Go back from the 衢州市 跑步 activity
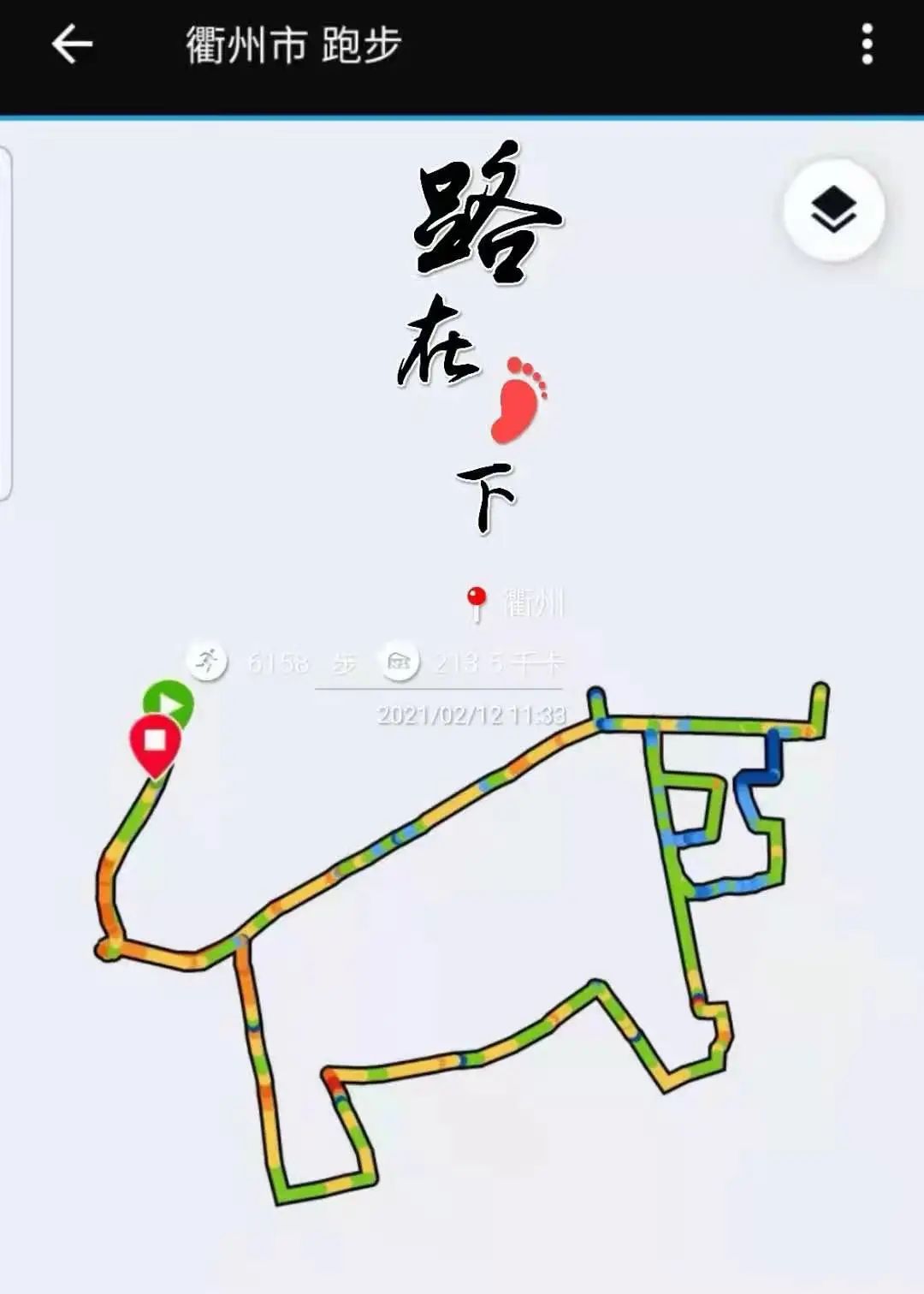The height and width of the screenshot is (1294, 924). [x=72, y=45]
